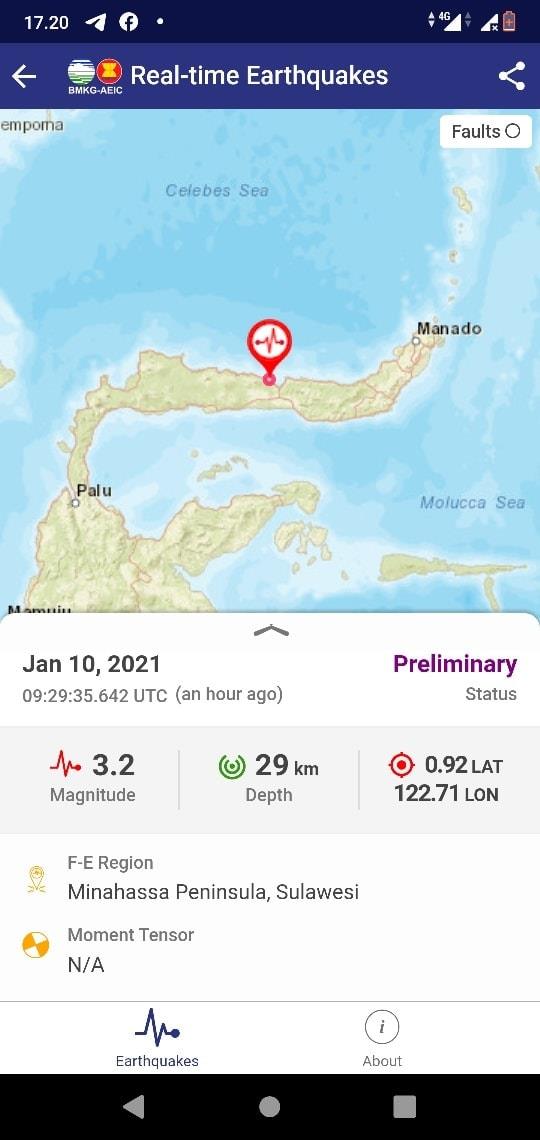Open recent apps from navigation bar
The image size is (540, 1140).
click(x=404, y=1107)
